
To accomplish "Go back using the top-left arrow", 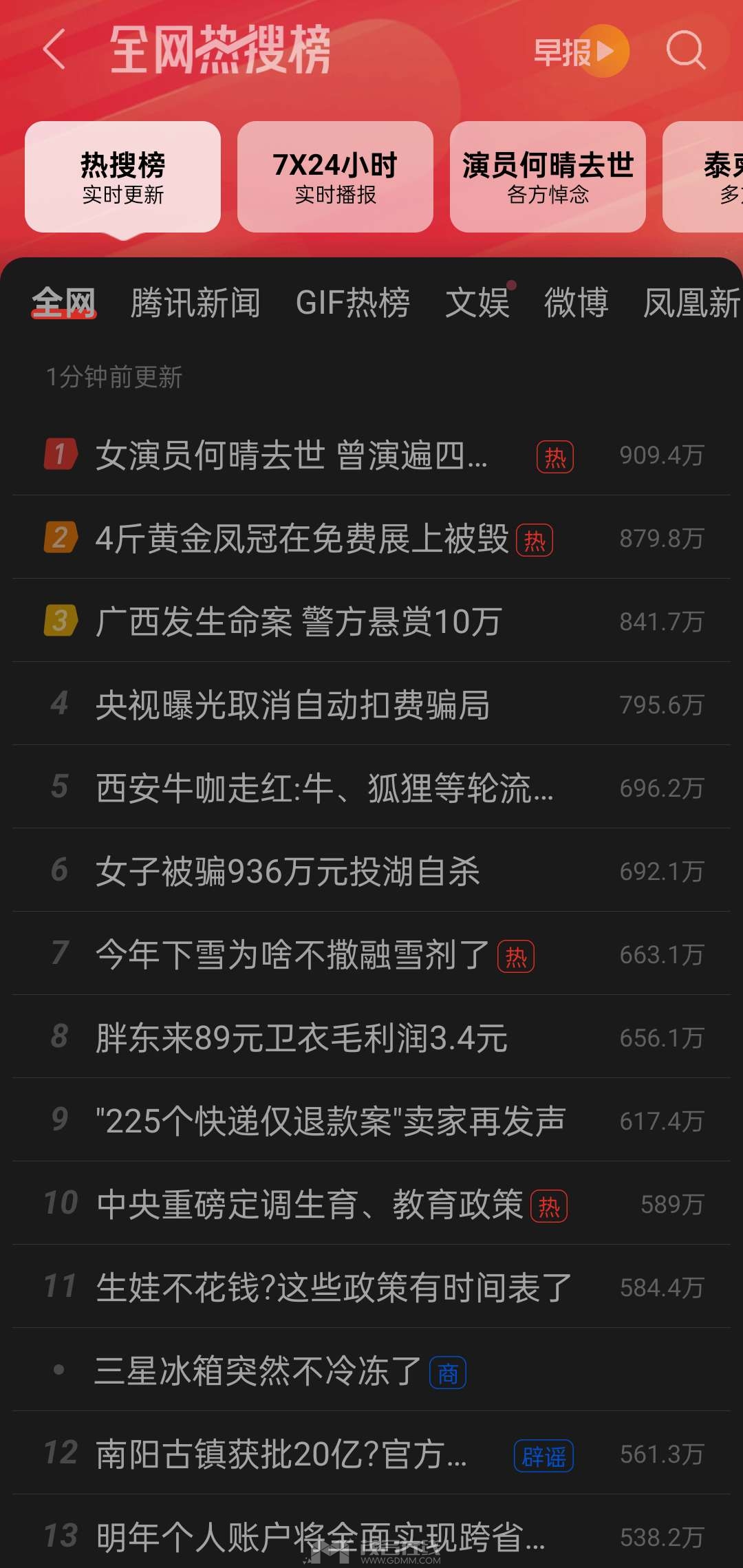I will pos(54,50).
